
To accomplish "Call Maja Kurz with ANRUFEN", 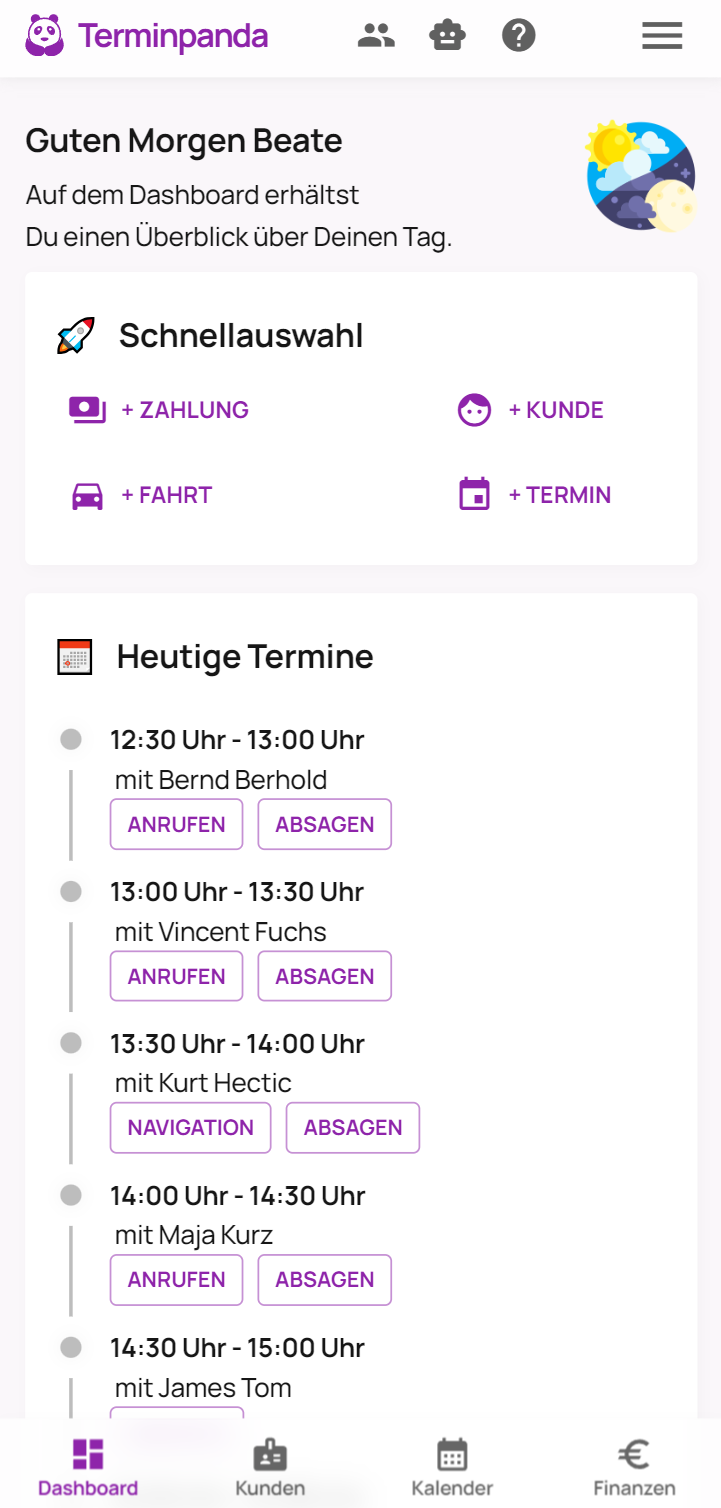I will 176,1279.
